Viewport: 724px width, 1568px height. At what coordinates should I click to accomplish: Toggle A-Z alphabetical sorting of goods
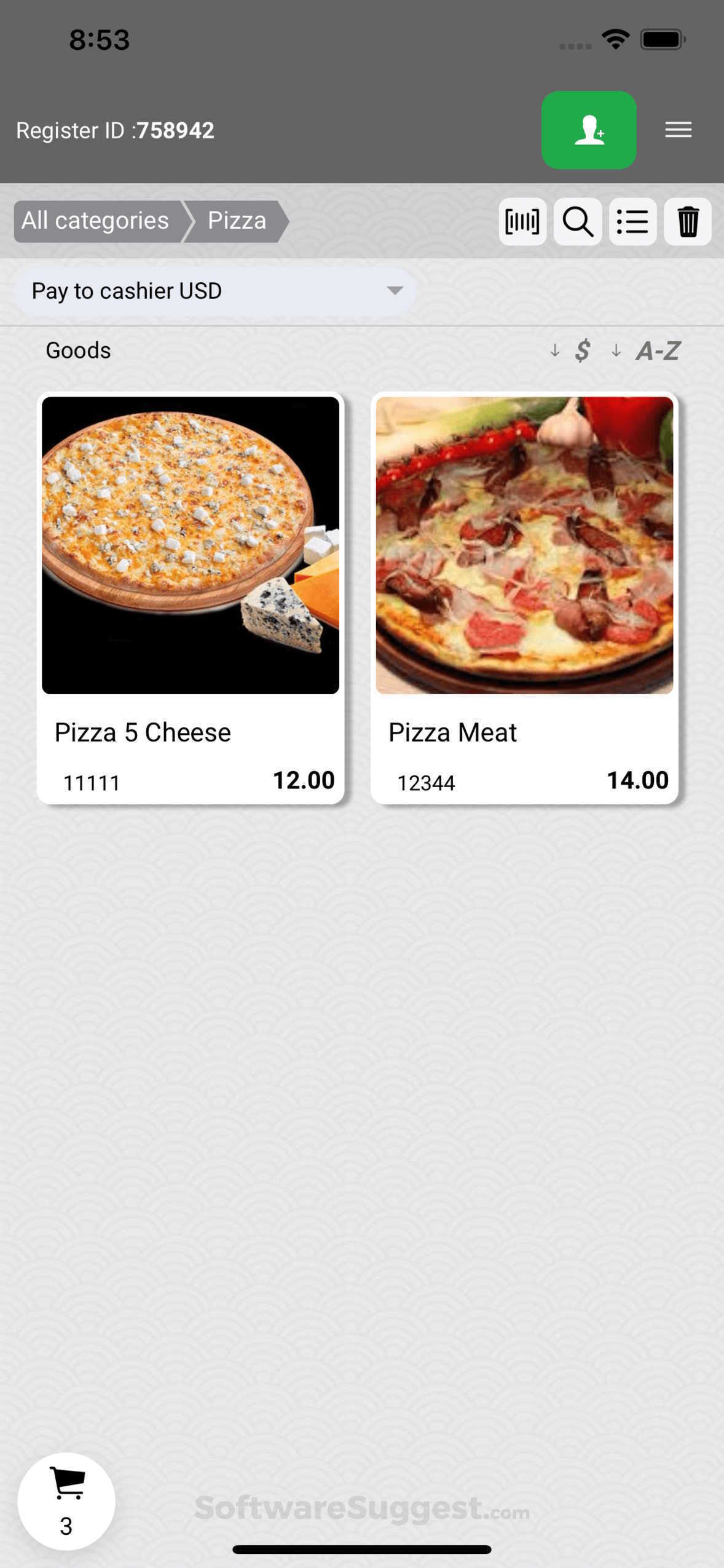(657, 350)
